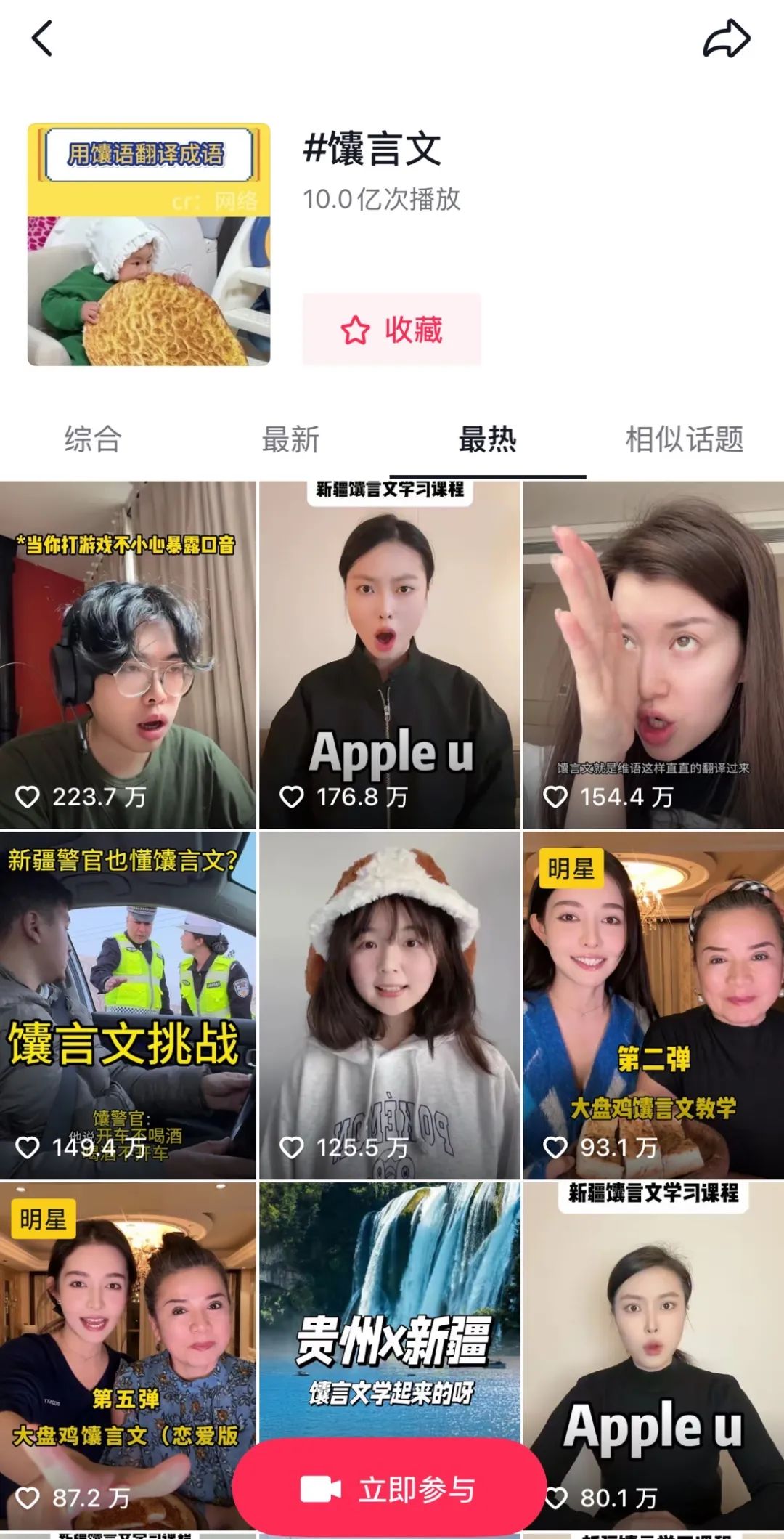Switch to the 最新 tab

point(290,439)
